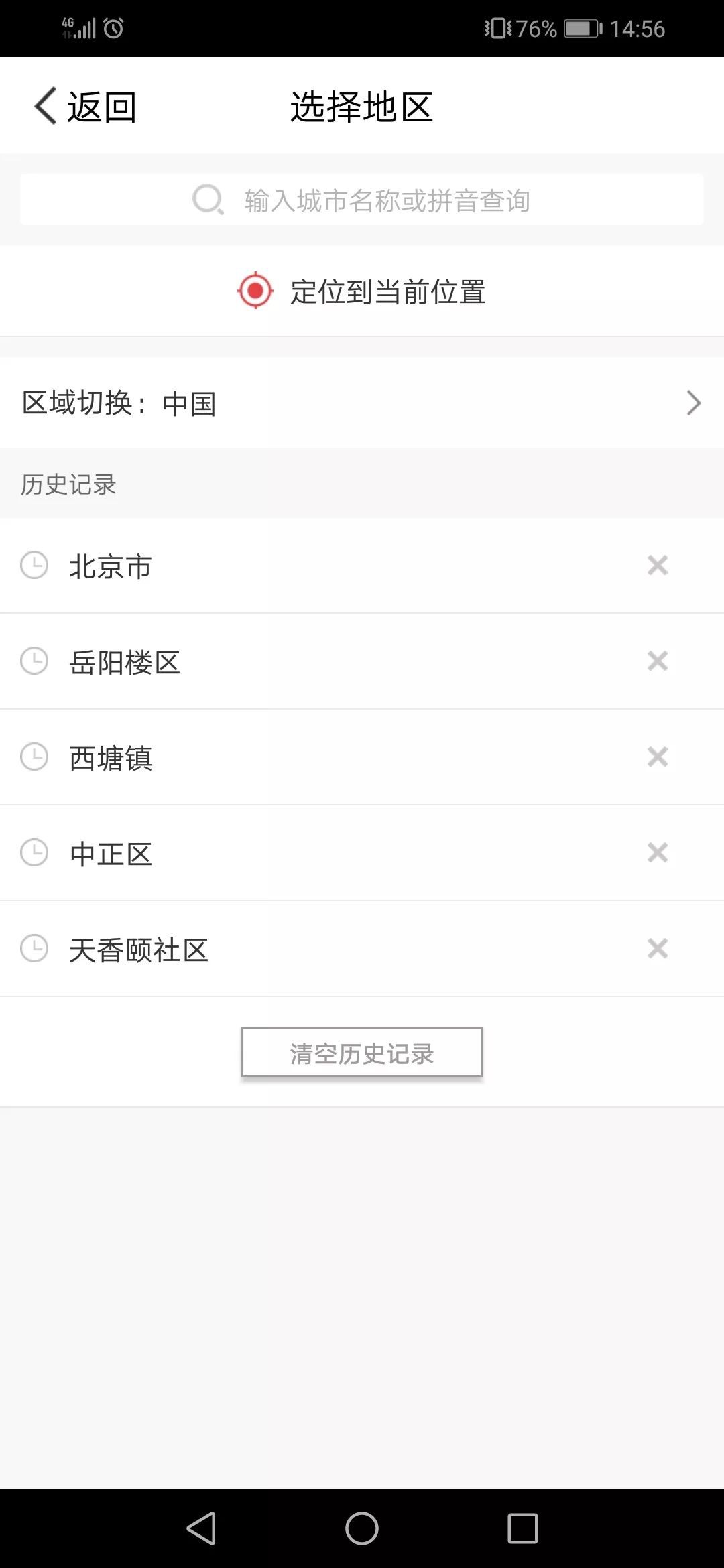
Task: Tap the city name search field
Action: click(x=362, y=200)
